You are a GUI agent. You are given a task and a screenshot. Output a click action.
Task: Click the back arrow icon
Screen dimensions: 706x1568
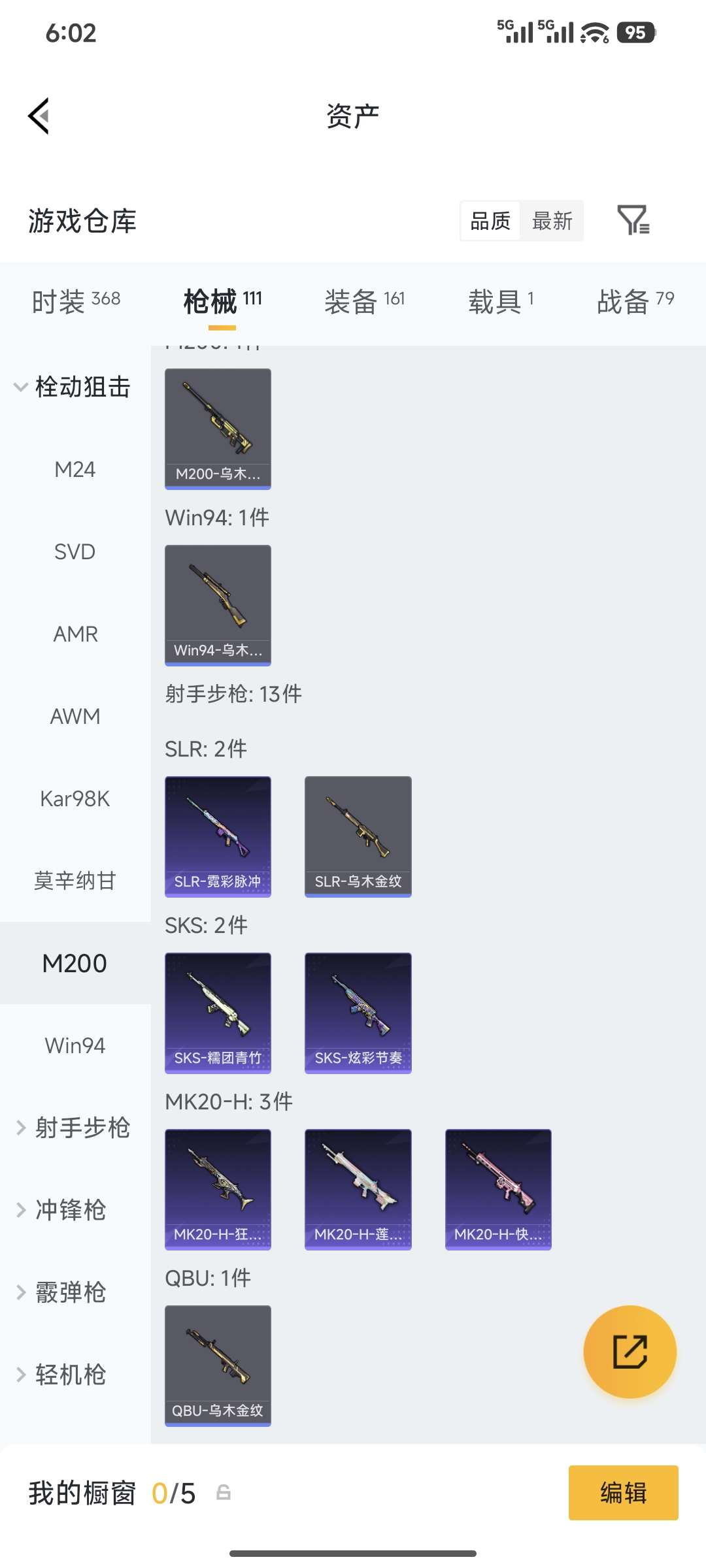tap(39, 115)
